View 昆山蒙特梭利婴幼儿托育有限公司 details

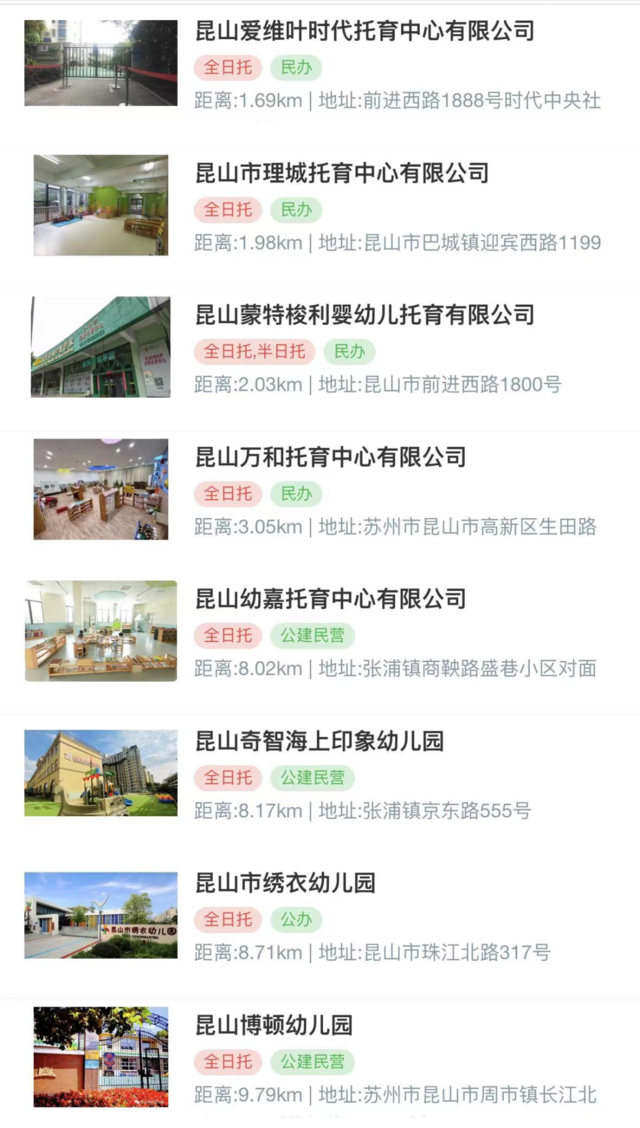(364, 315)
